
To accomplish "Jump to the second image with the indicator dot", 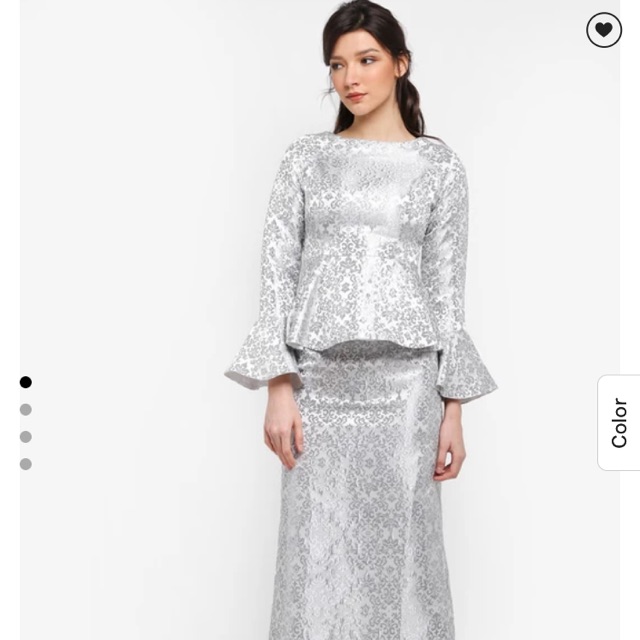I will pyautogui.click(x=26, y=409).
